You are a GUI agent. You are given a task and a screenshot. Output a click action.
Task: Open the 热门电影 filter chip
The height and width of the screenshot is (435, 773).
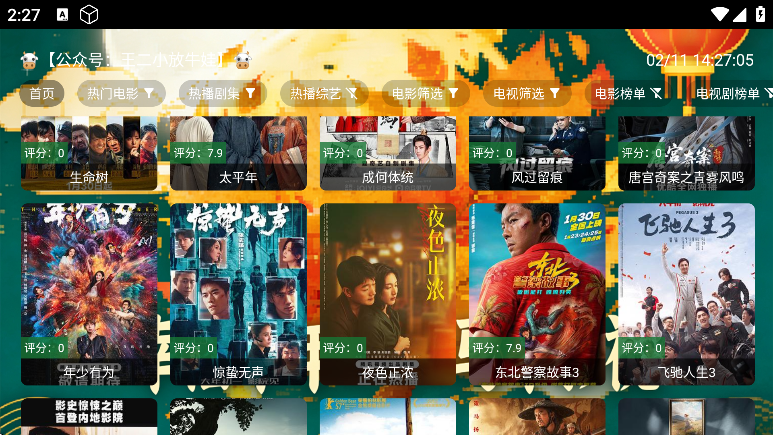121,94
